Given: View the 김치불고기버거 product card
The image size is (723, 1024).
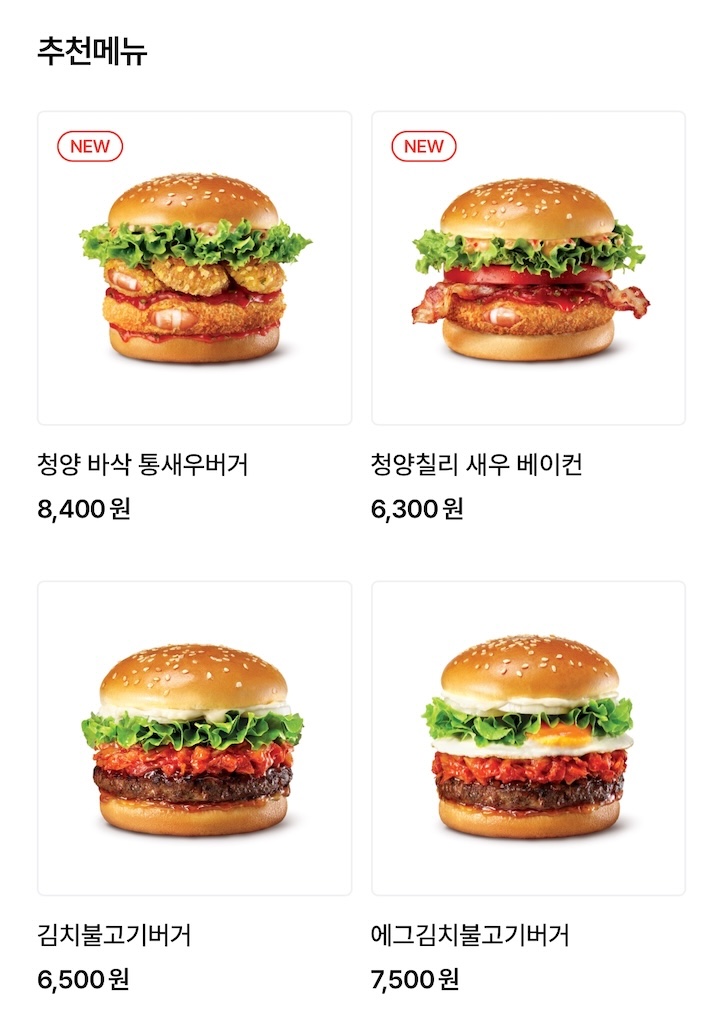Looking at the screenshot, I should coord(194,738).
